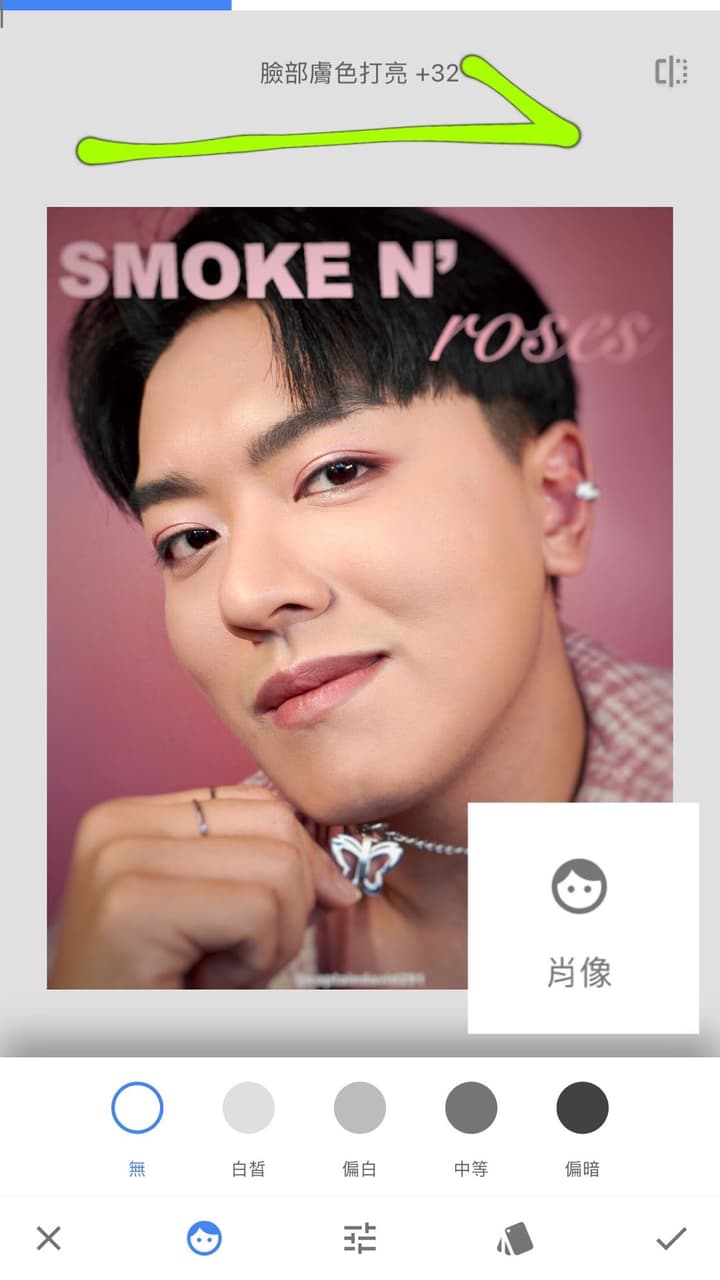Apply the 偏暗 skin tone swatch
Viewport: 720px width, 1280px height.
pyautogui.click(x=582, y=1108)
